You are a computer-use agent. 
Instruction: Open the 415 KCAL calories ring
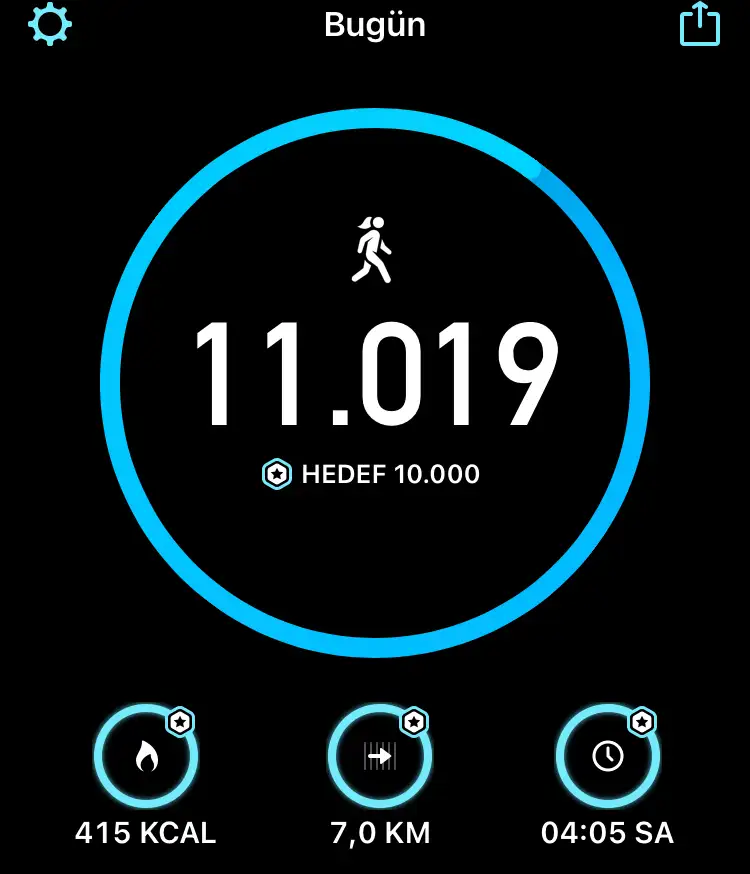point(146,757)
